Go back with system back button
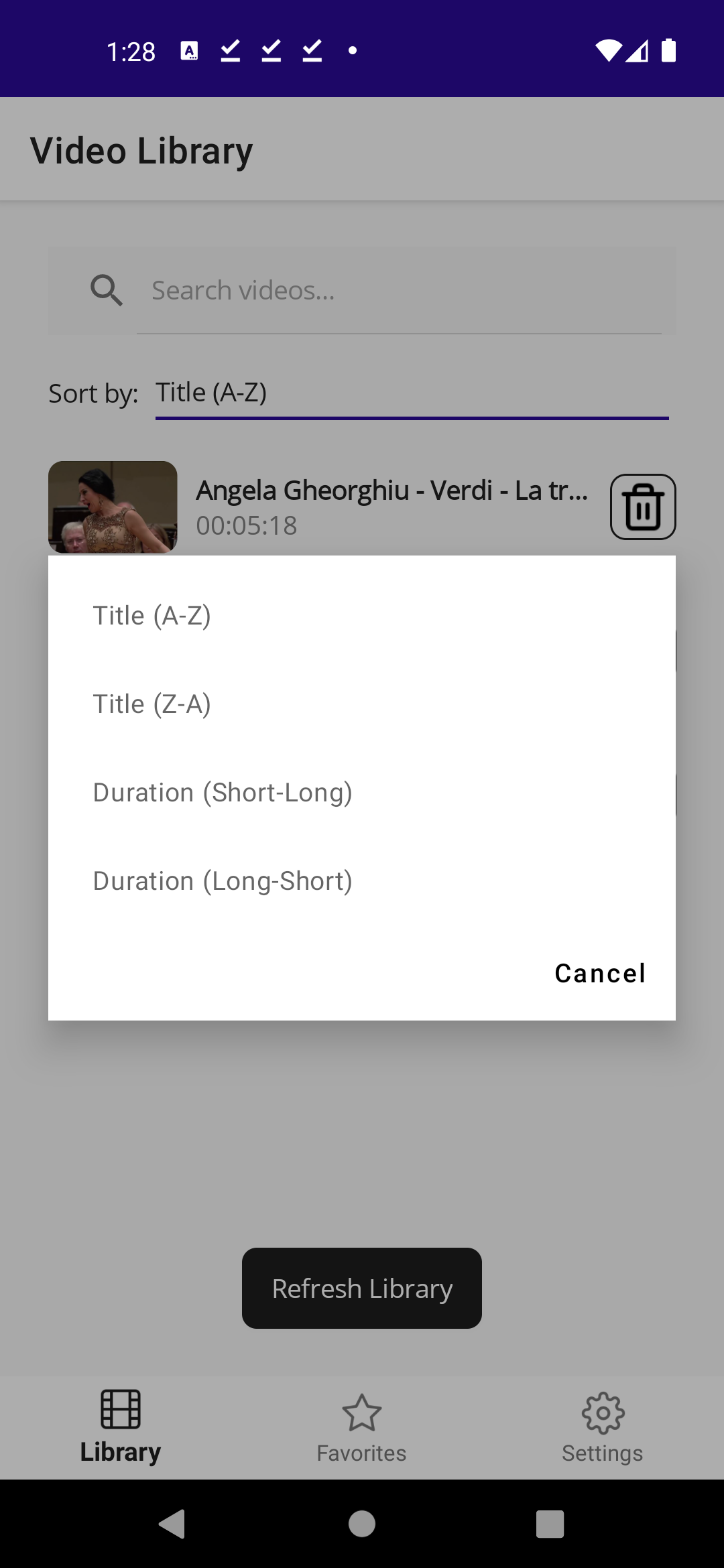Viewport: 724px width, 1568px height. 173,1524
